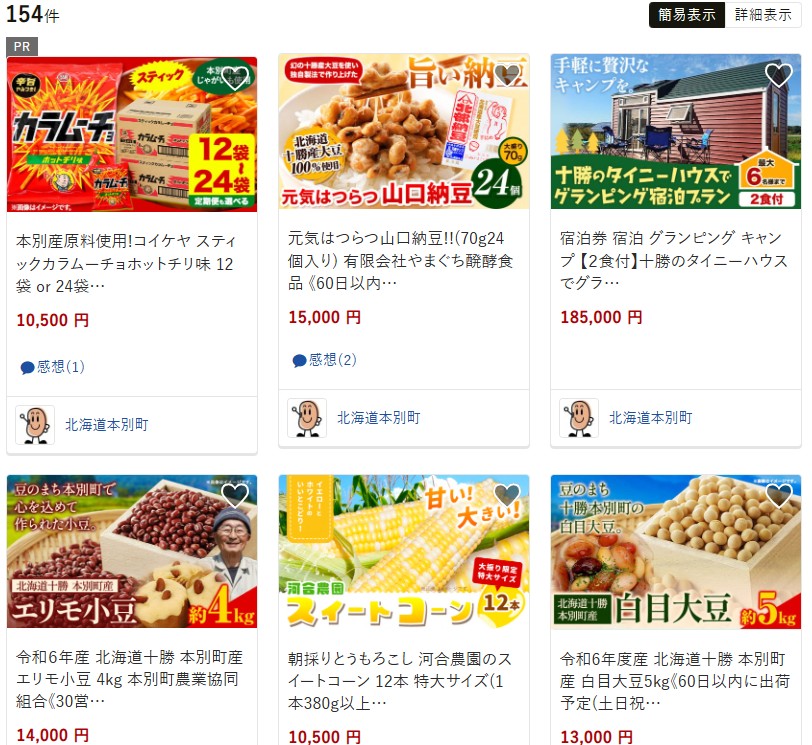Open 北海道本別町 link under グランピング card
The width and height of the screenshot is (812, 745).
pos(650,418)
